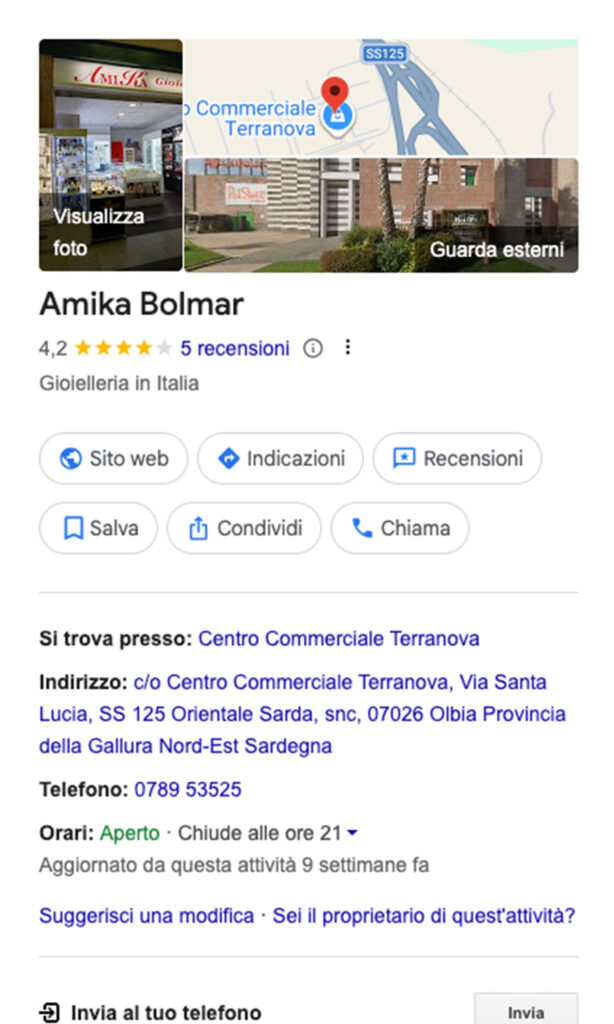Tap Invia to send to phone
The image size is (614, 1024).
click(x=525, y=1011)
